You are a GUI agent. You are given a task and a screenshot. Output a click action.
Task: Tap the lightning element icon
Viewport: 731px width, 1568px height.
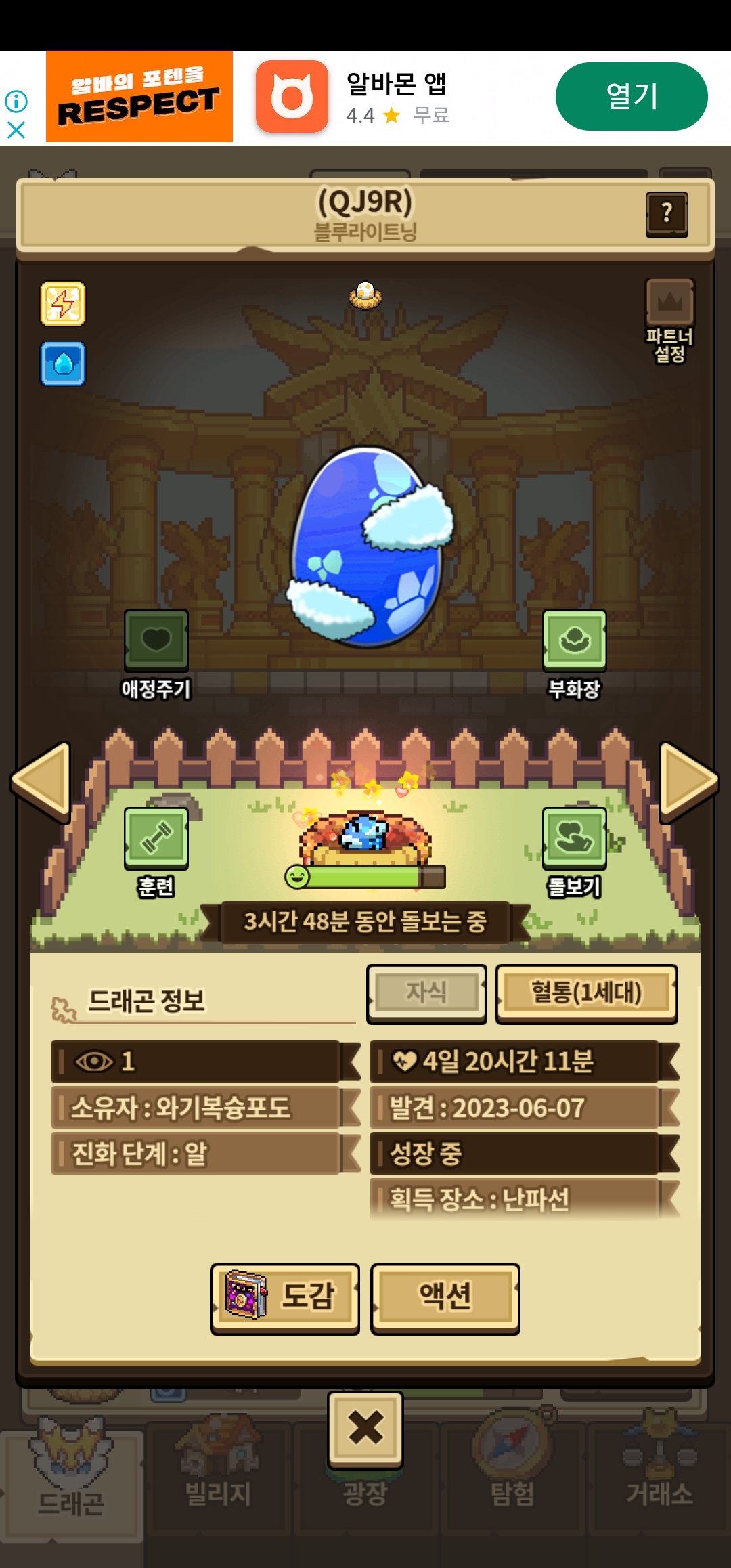(x=63, y=303)
